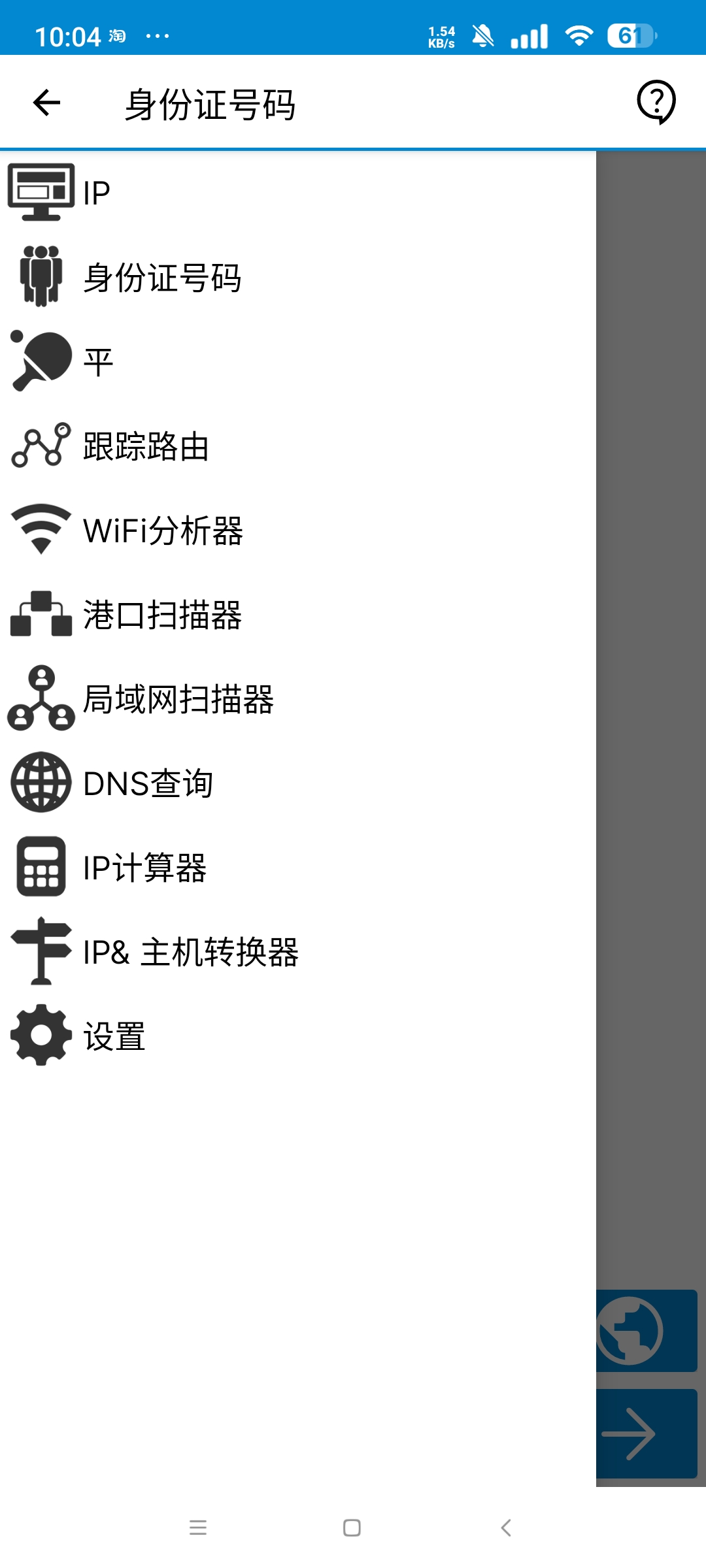Launch IP计算器 using the calculator icon
Image resolution: width=706 pixels, height=1568 pixels.
pos(41,869)
